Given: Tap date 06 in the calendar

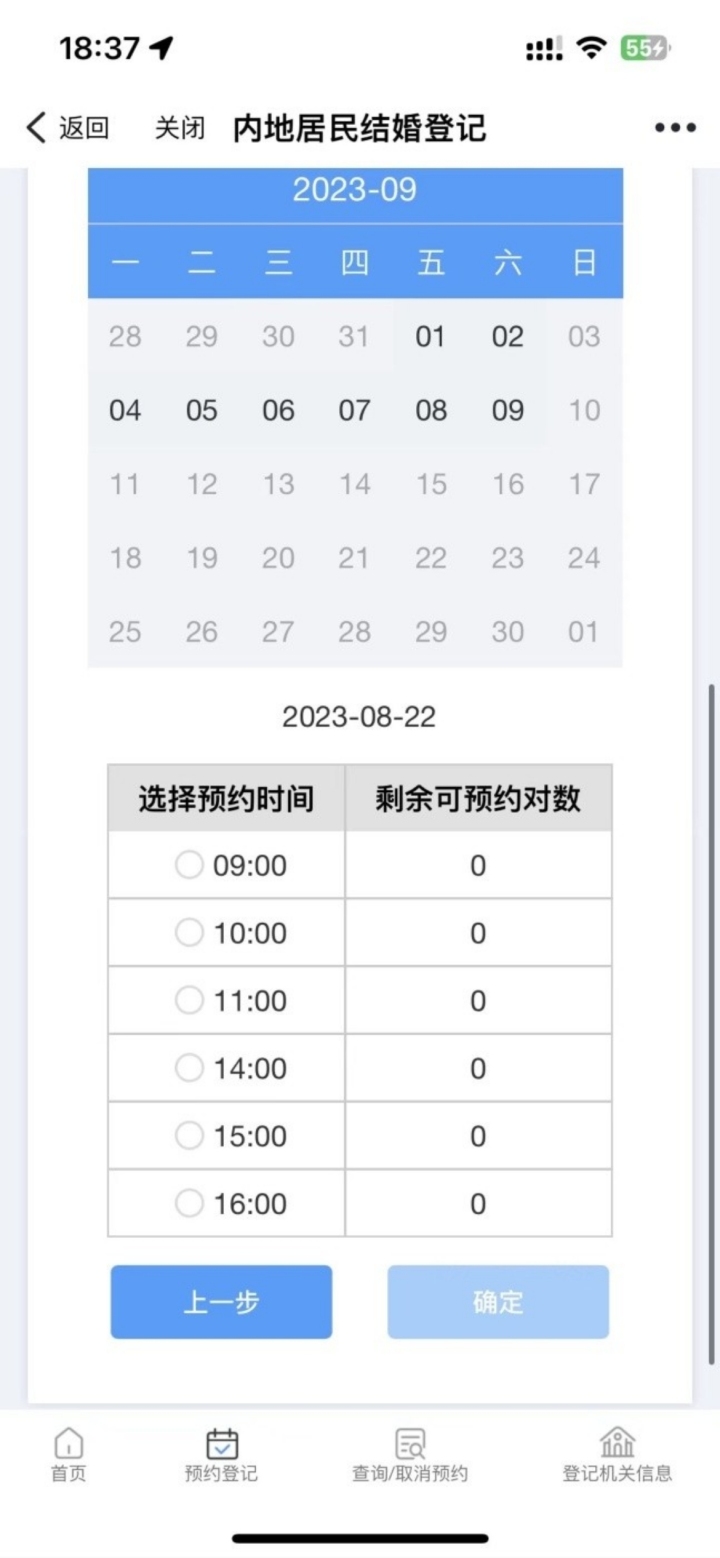Looking at the screenshot, I should pyautogui.click(x=278, y=411).
